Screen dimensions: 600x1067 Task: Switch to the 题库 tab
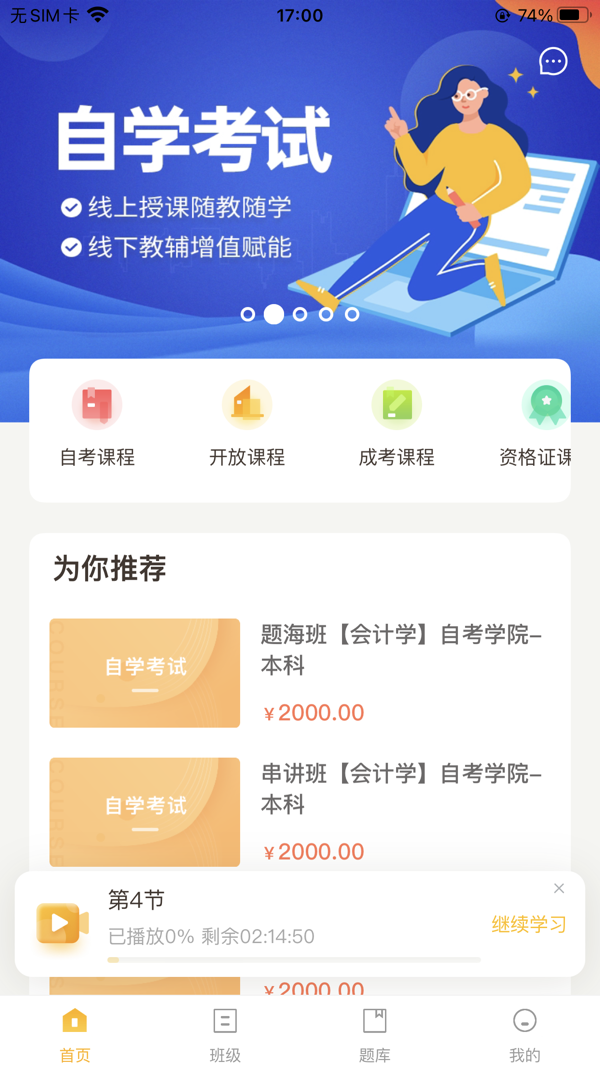tap(375, 1034)
